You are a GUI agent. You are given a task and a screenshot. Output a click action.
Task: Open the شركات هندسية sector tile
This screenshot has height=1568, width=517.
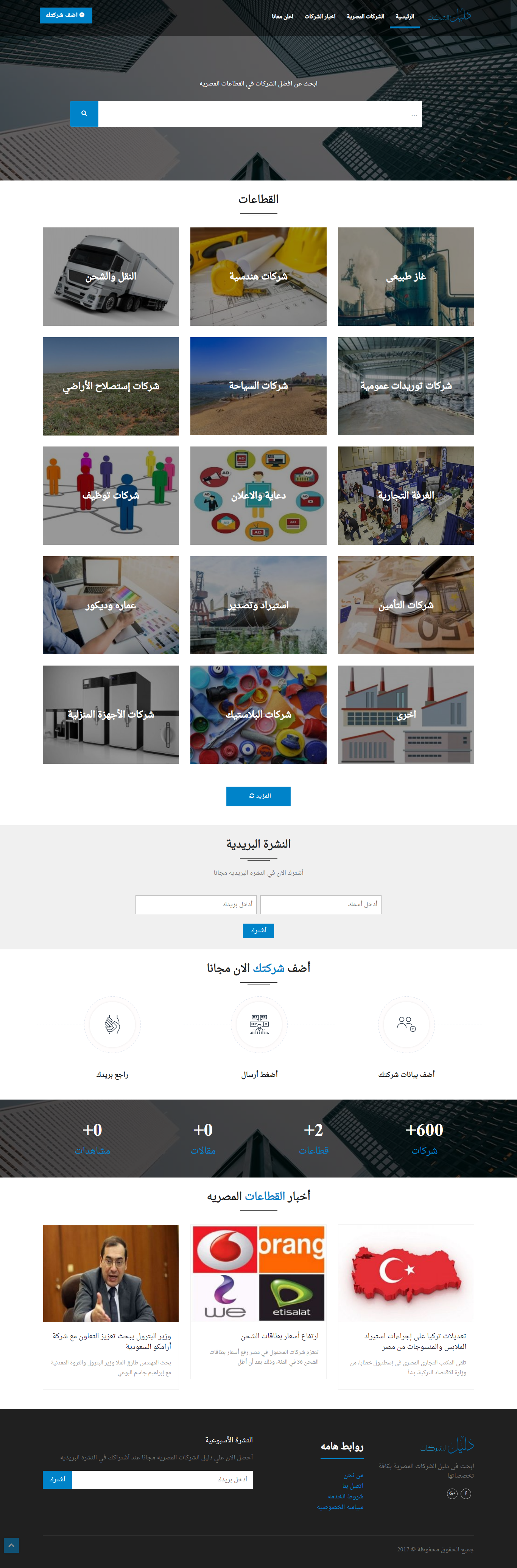[x=258, y=276]
